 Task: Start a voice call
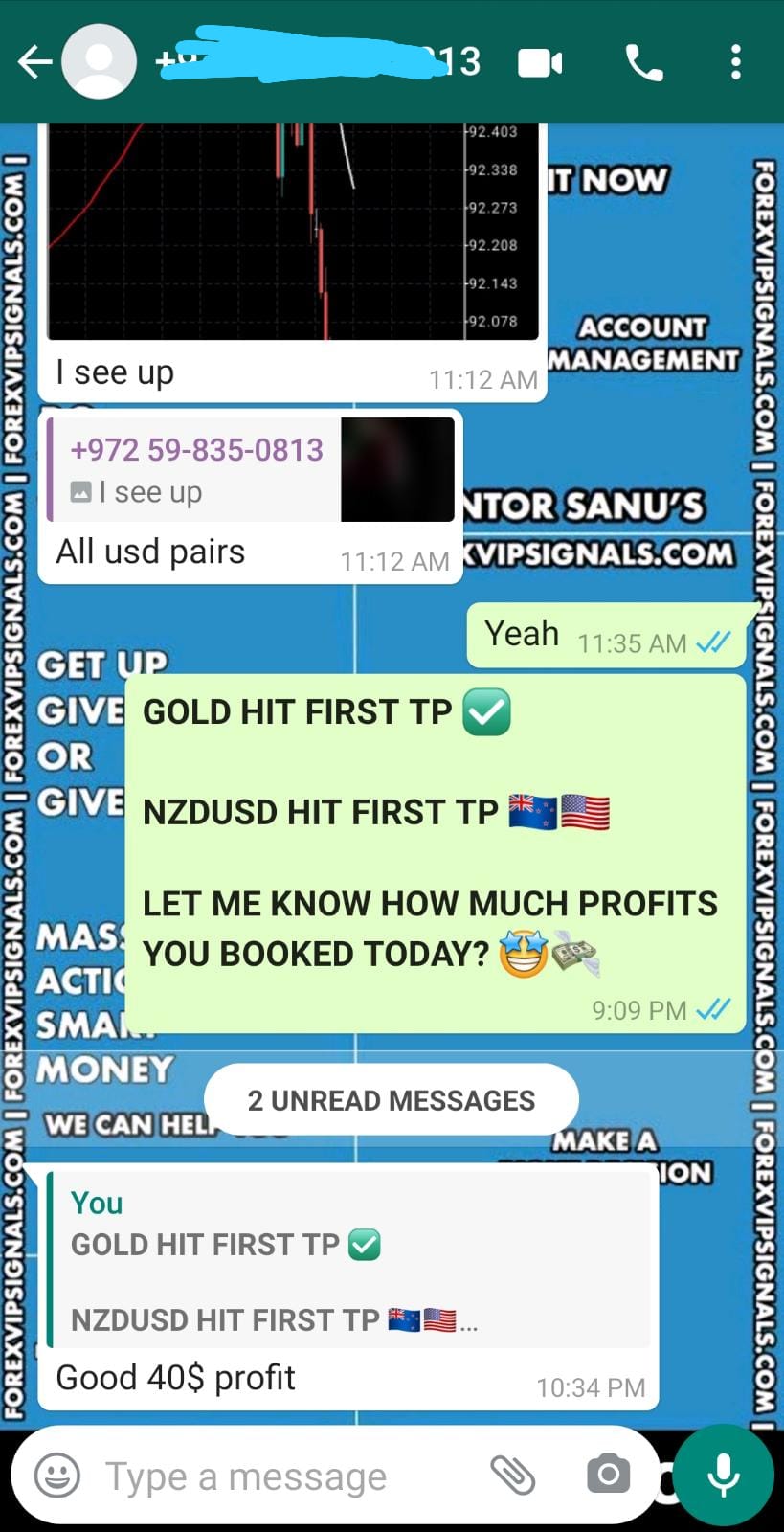643,63
